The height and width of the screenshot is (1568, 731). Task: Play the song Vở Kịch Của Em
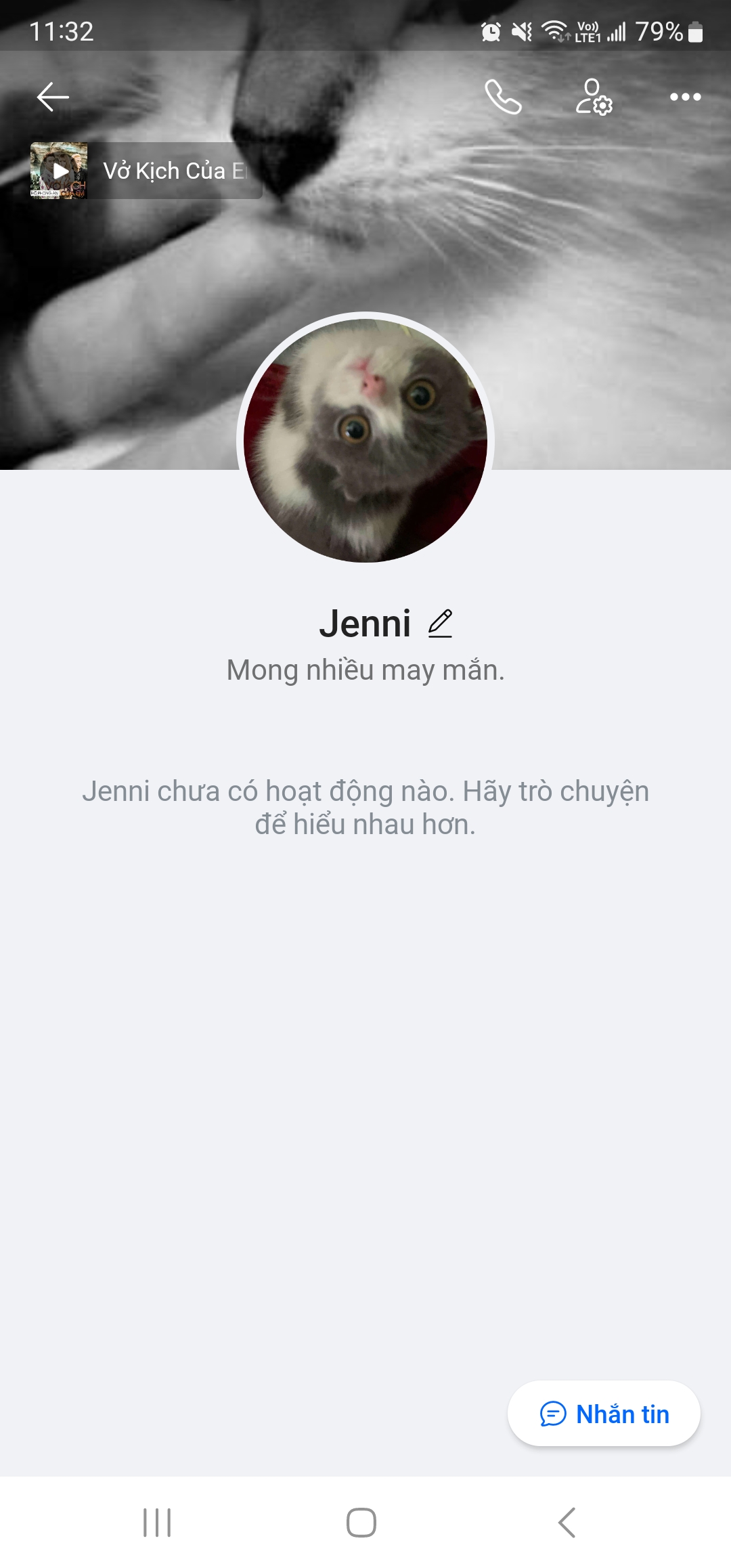point(60,171)
